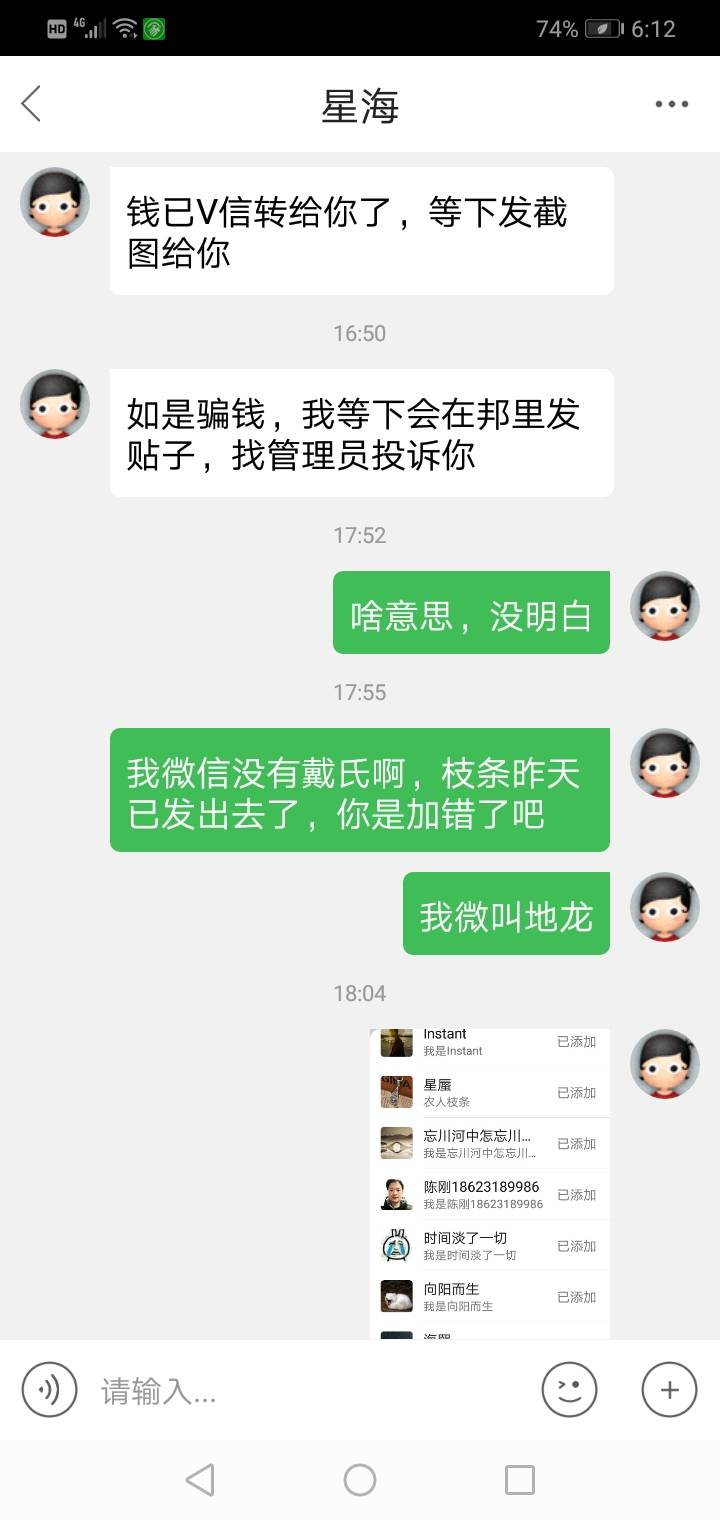Open the plus attachment menu
Screen dimensions: 720x1520
669,1389
